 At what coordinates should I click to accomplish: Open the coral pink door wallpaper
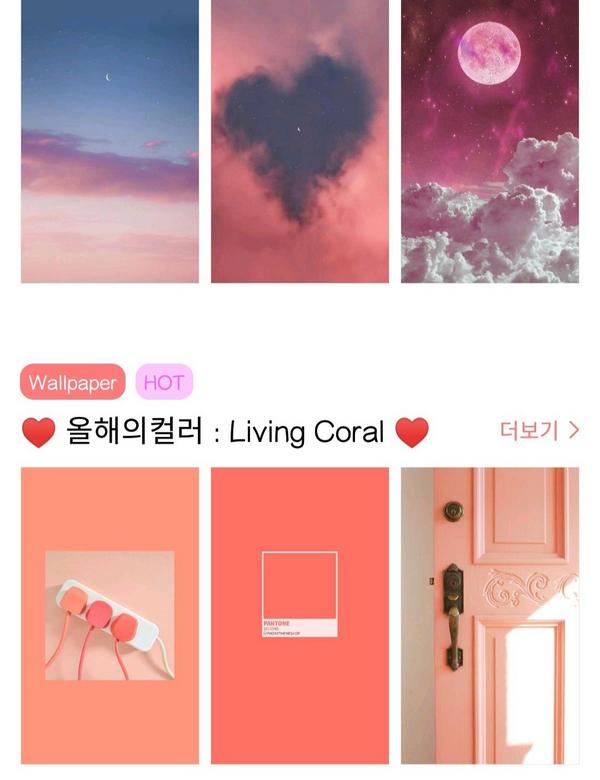click(x=489, y=615)
